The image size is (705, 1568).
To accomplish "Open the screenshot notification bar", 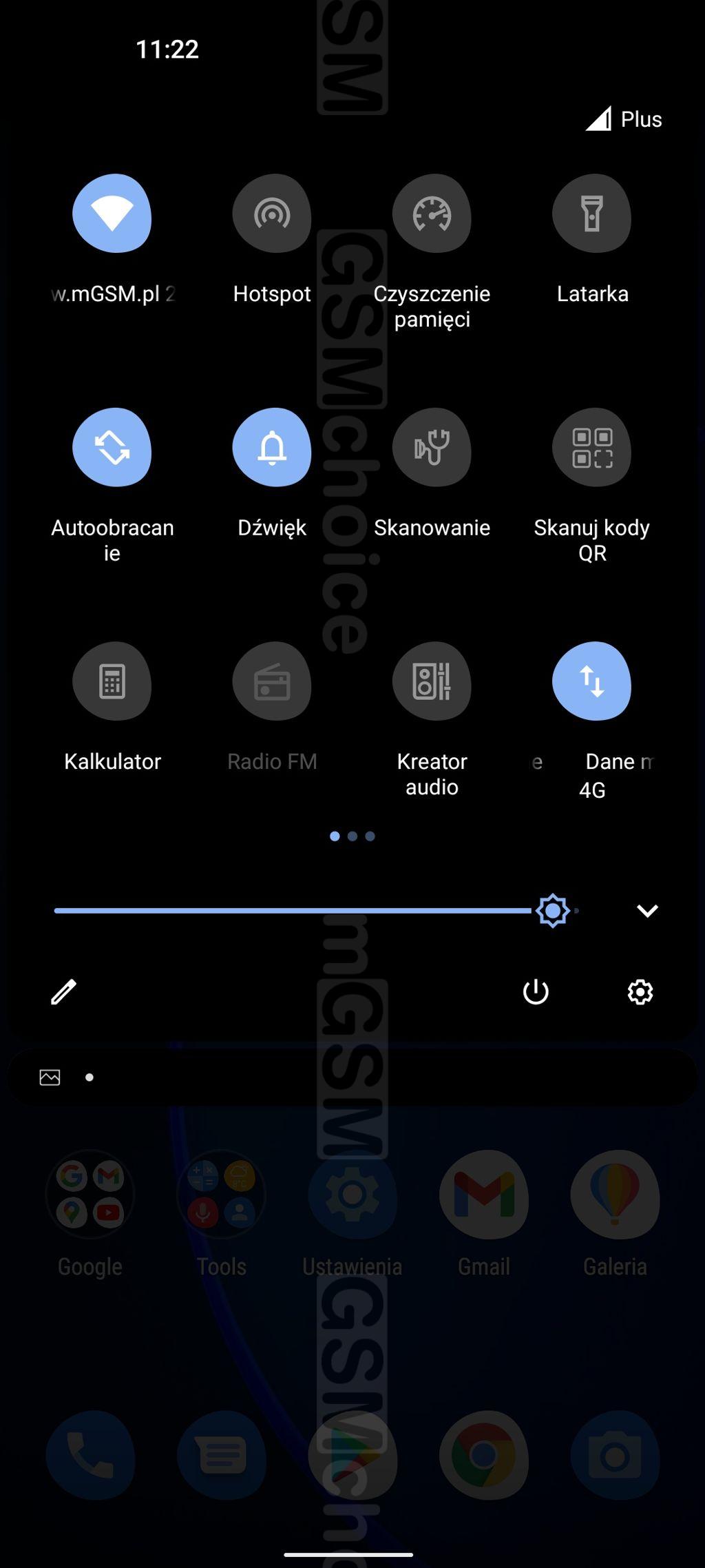I will [352, 1077].
